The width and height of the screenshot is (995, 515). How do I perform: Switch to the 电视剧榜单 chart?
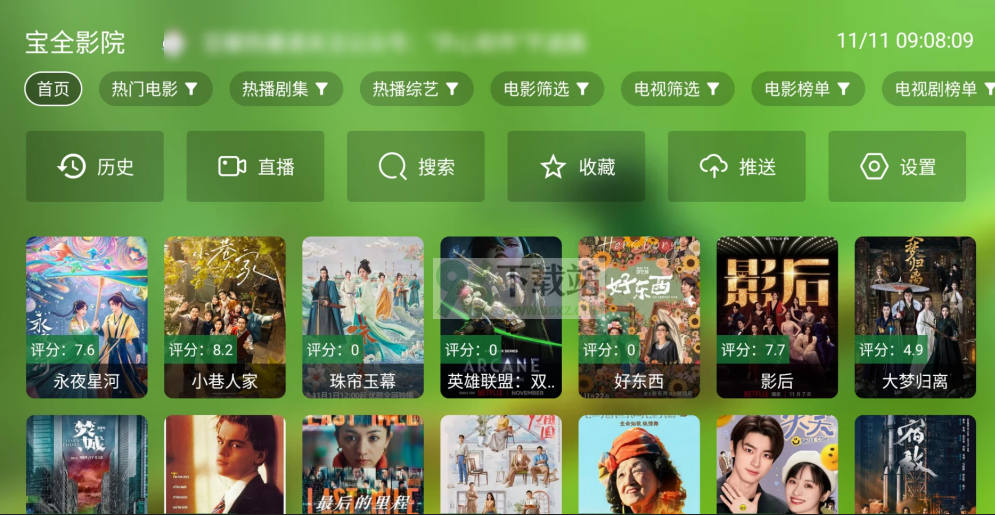click(938, 89)
